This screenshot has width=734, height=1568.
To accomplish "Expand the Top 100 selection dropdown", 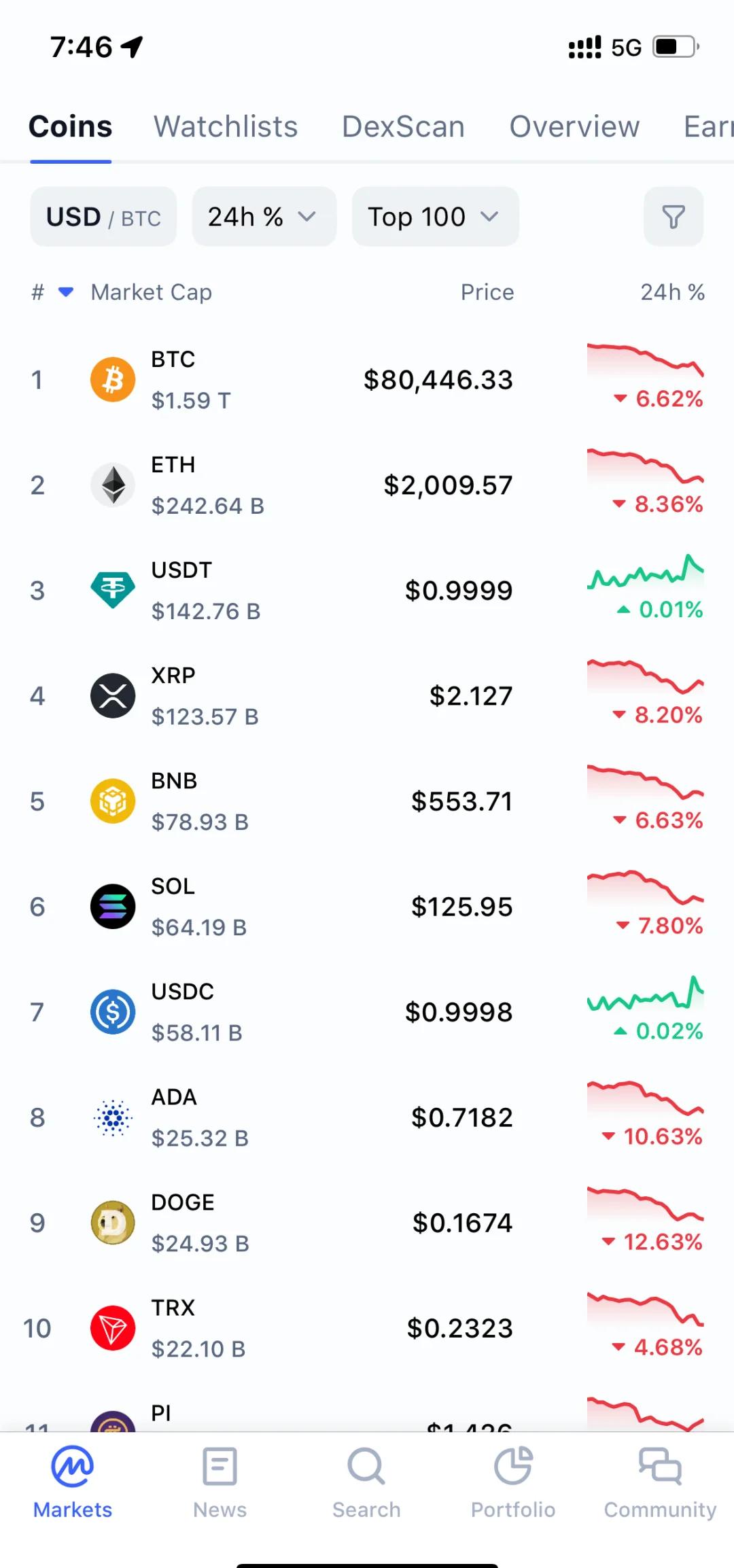I will coord(434,217).
